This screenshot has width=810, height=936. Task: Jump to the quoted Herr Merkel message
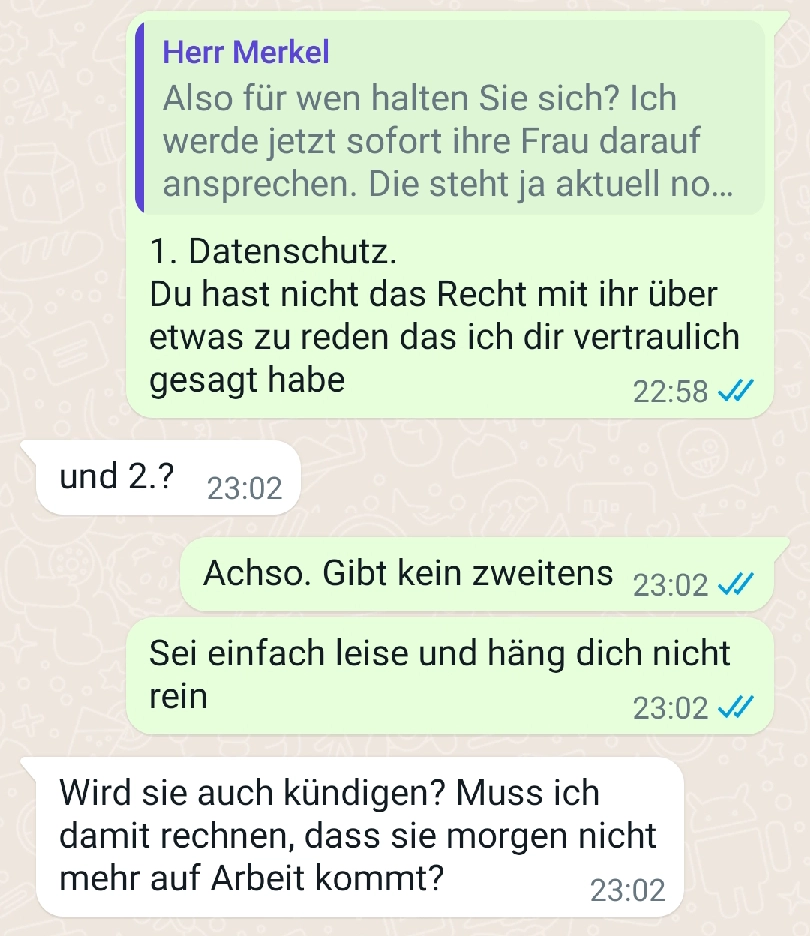click(x=450, y=120)
